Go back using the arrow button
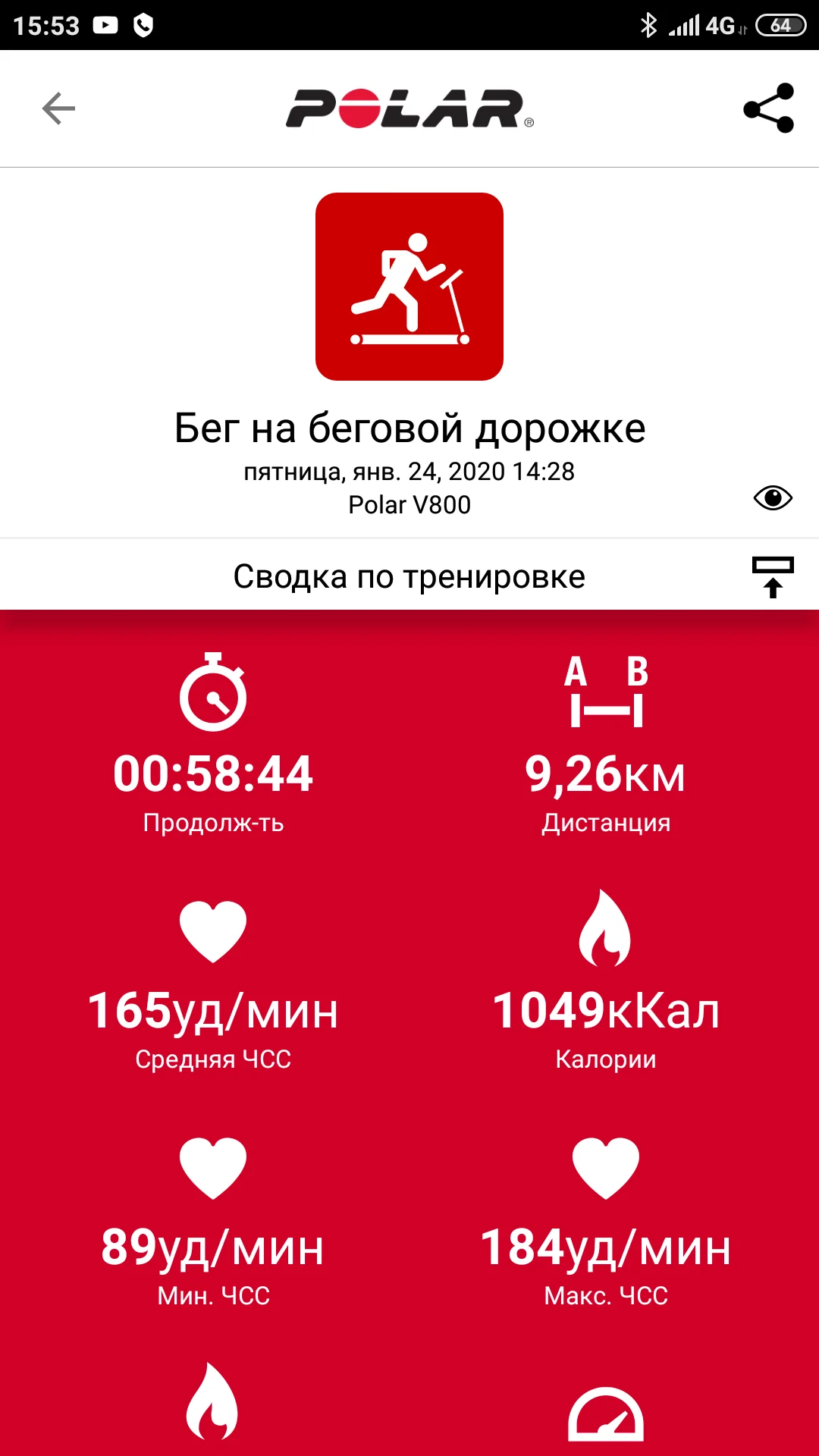This screenshot has width=819, height=1456. coord(58,108)
